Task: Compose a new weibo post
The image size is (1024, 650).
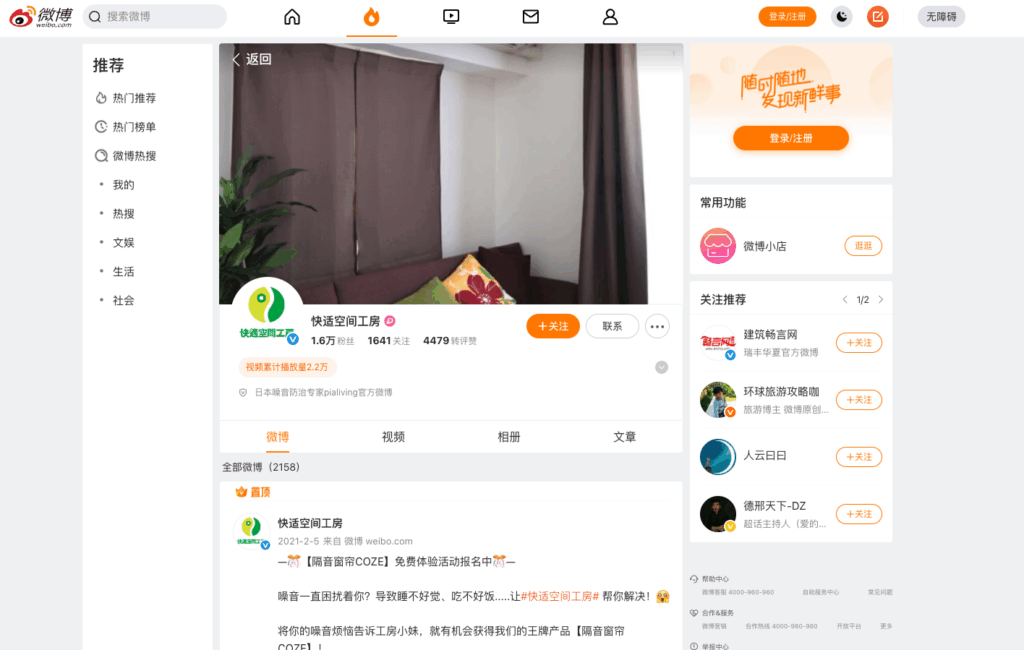Action: (x=877, y=17)
